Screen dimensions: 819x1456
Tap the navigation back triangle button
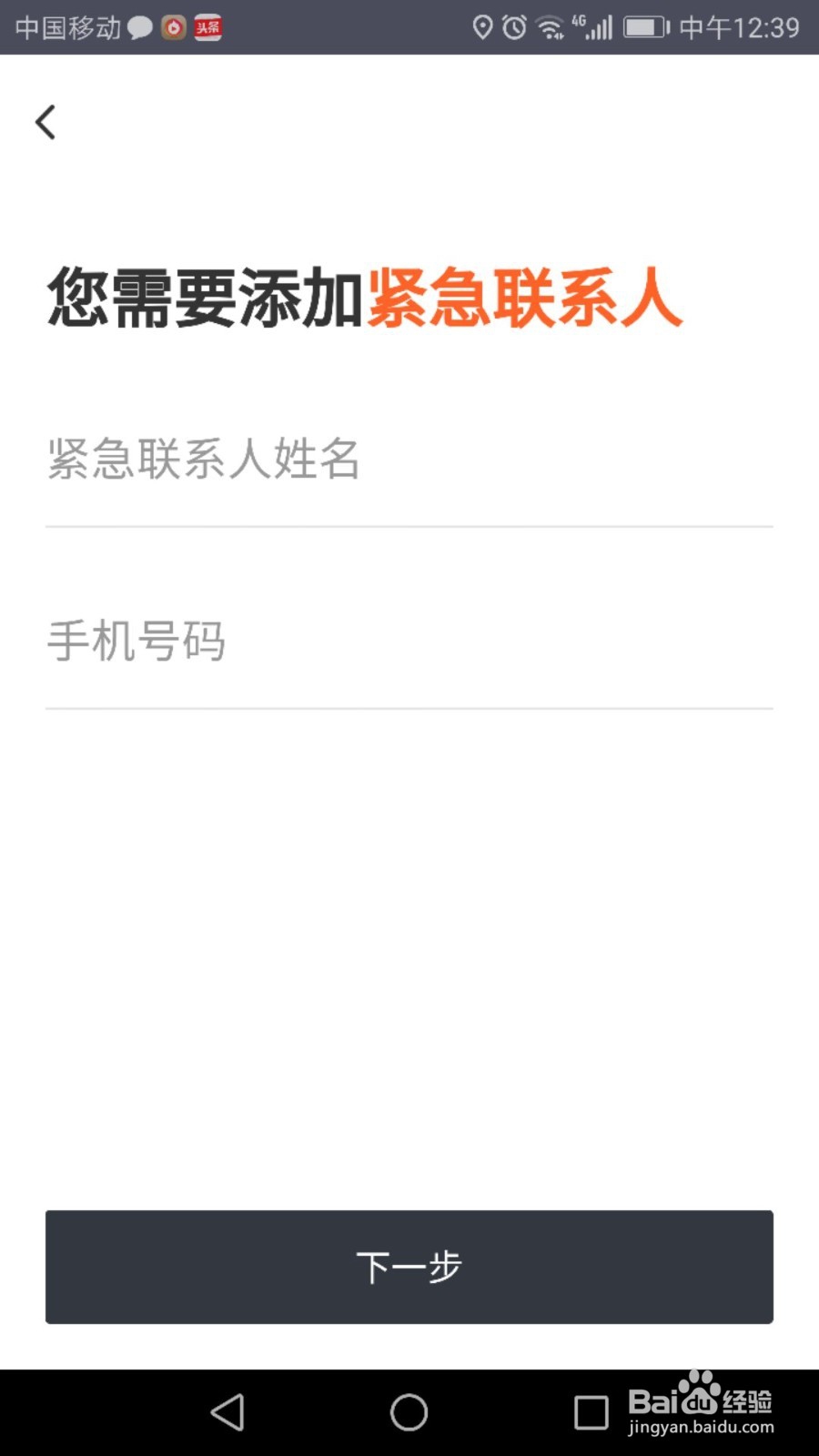click(x=227, y=1411)
